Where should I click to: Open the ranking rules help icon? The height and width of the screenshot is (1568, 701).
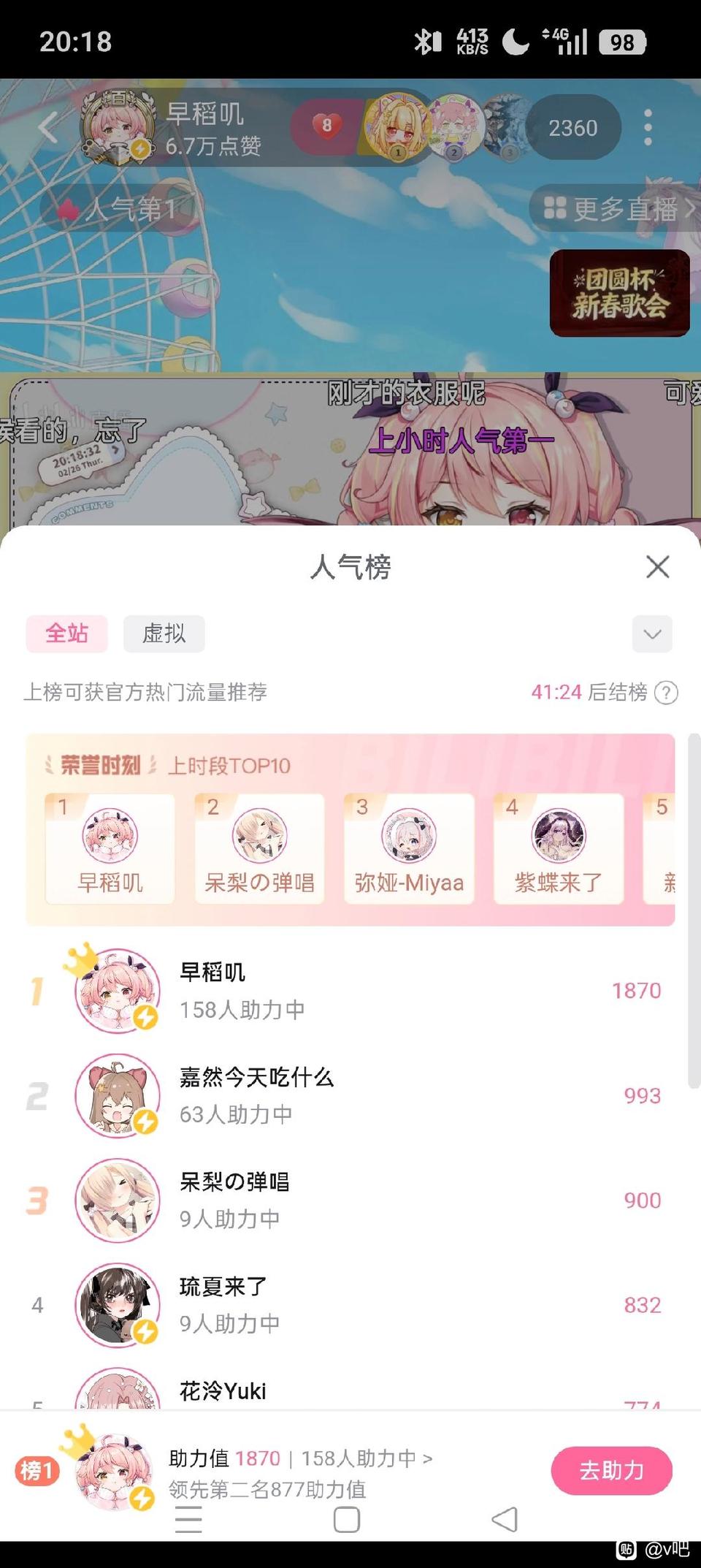pyautogui.click(x=666, y=692)
